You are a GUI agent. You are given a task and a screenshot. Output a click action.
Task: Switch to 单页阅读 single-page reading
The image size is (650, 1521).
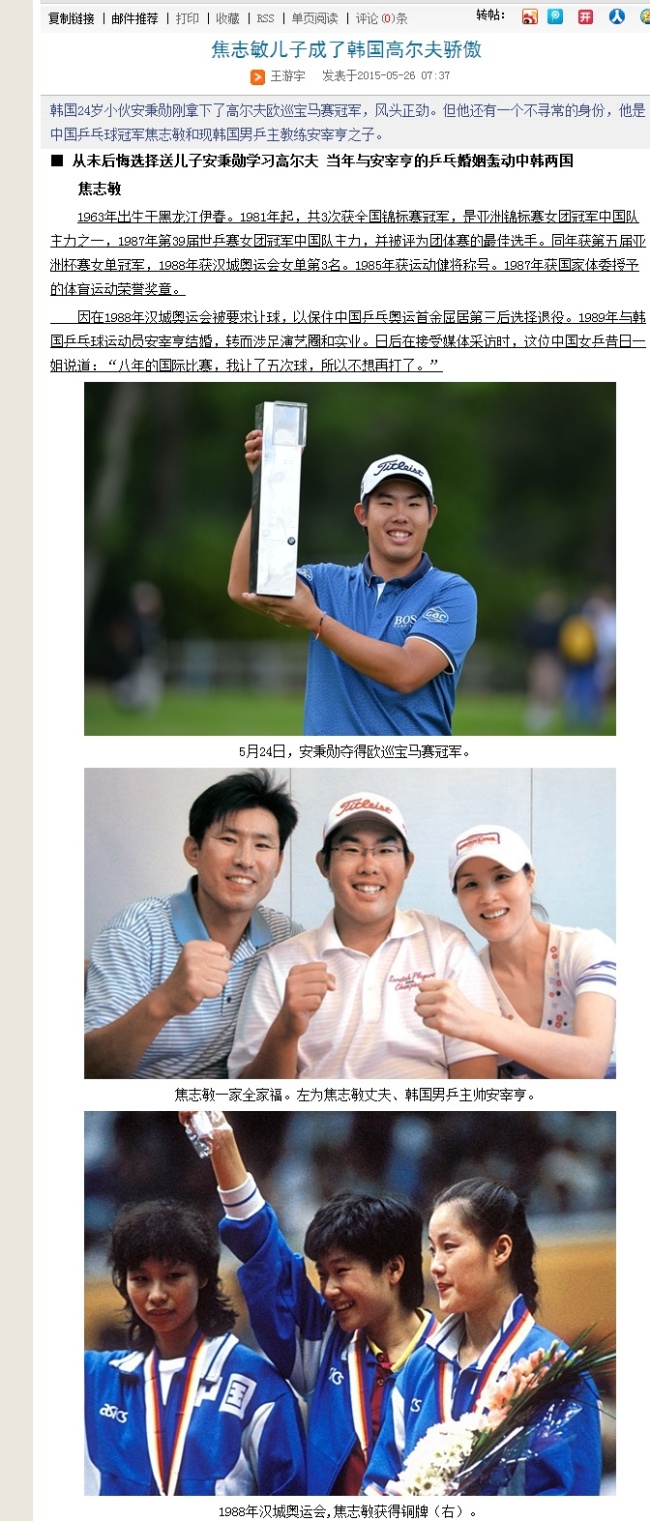[x=315, y=18]
